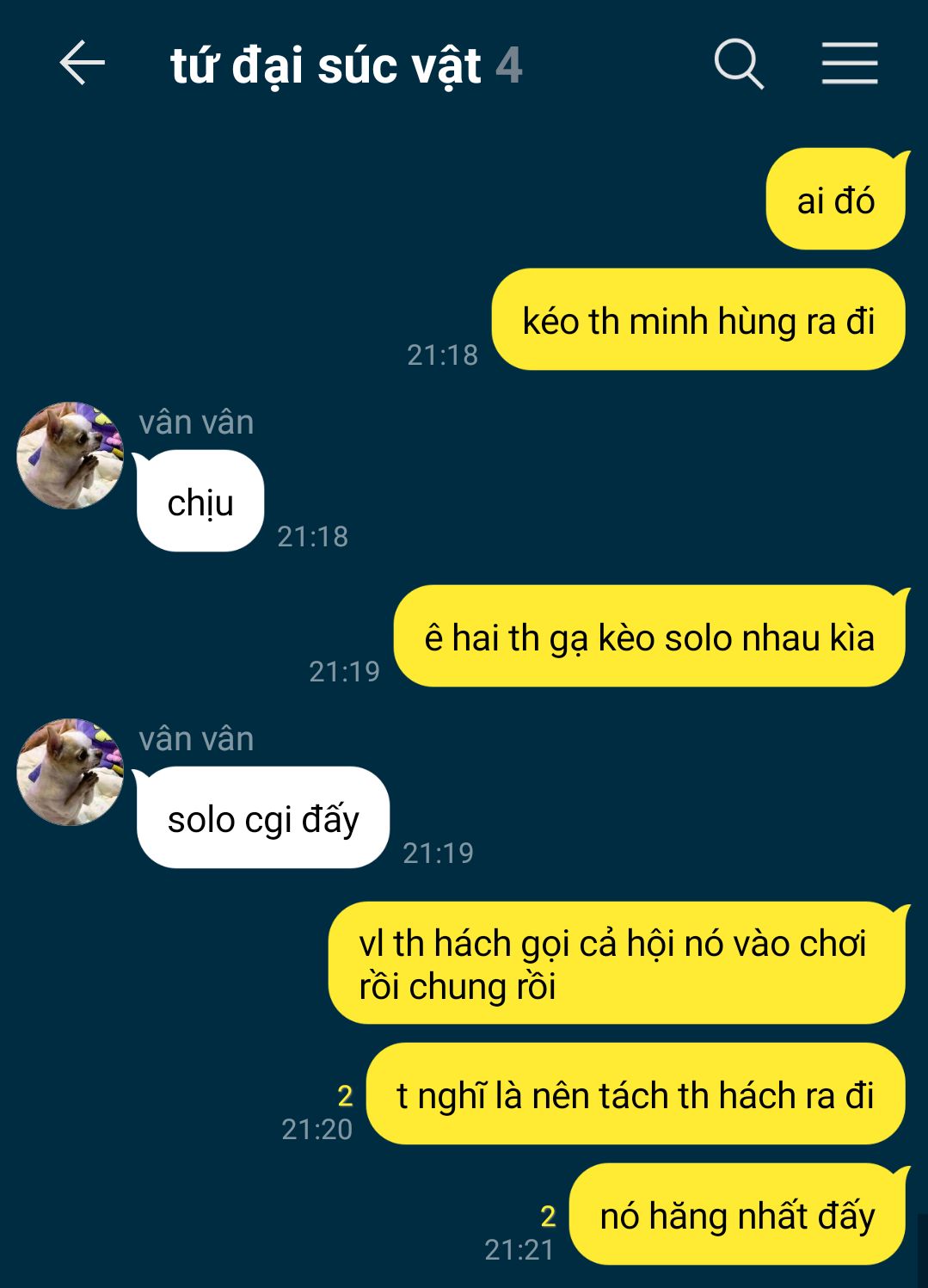The image size is (928, 1288).
Task: Open vân vân's avatar beside "chịu"
Action: [71, 455]
